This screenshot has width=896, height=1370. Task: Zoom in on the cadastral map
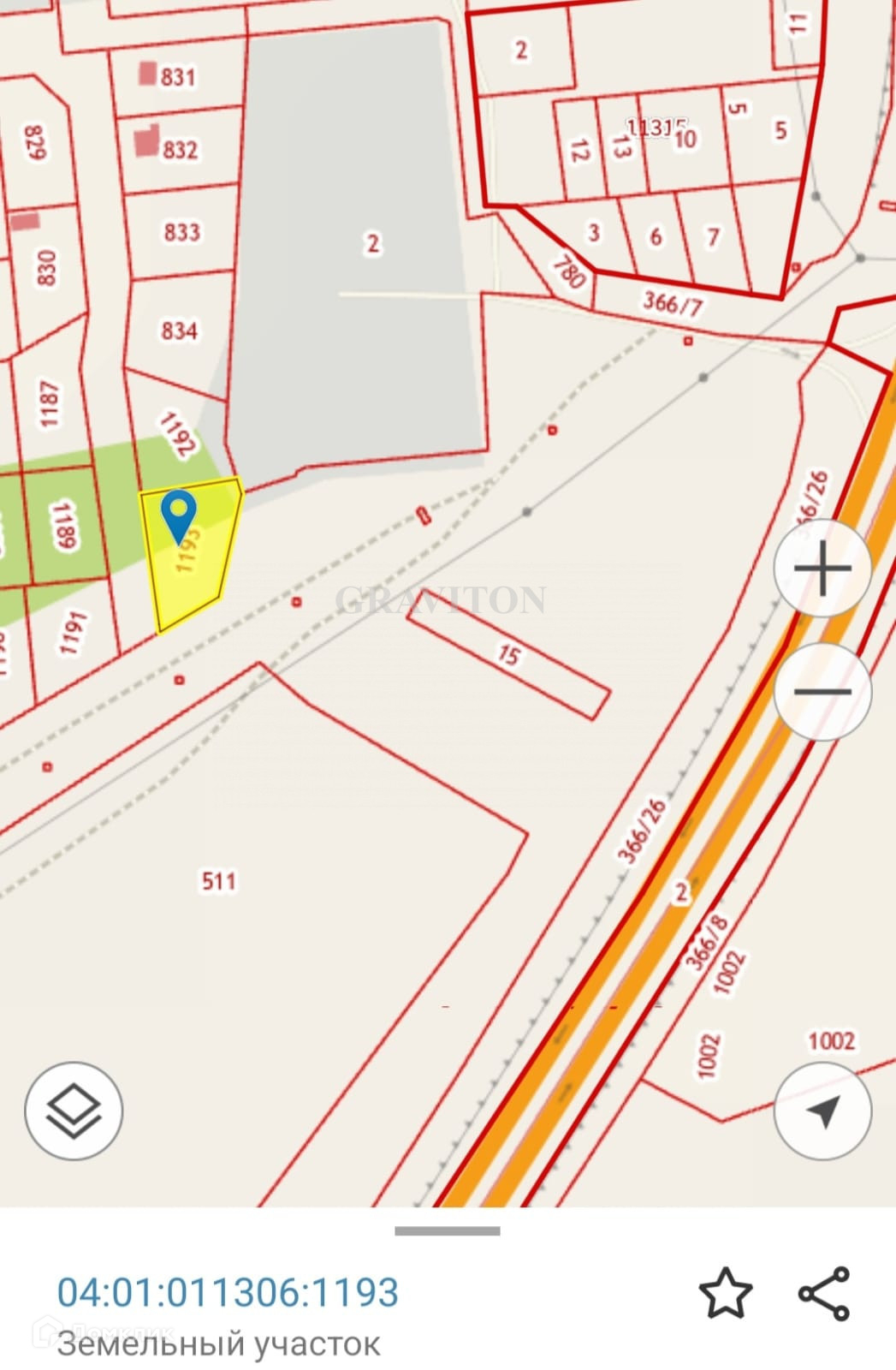point(822,569)
